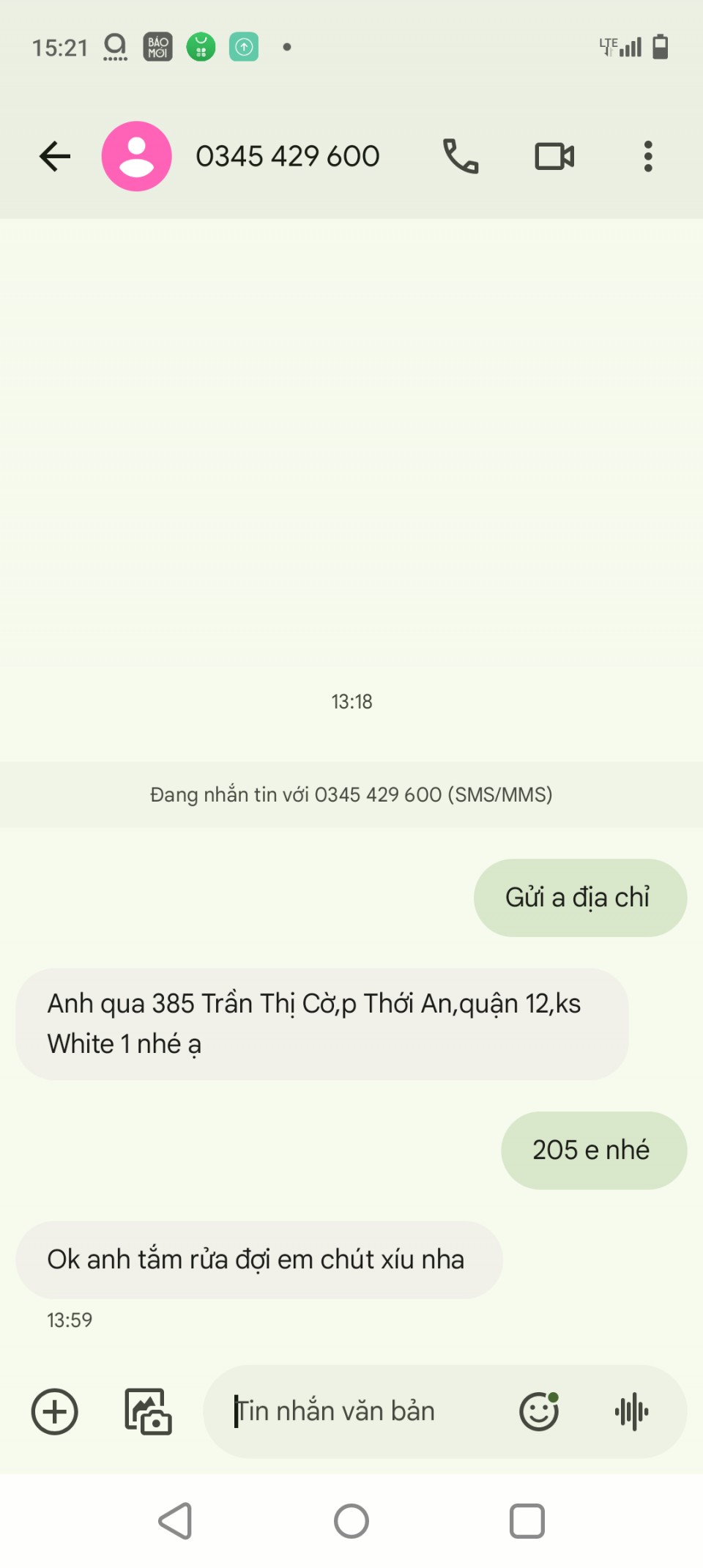Start a voice call to 0345 429 600
The image size is (703, 1568).
(x=461, y=156)
